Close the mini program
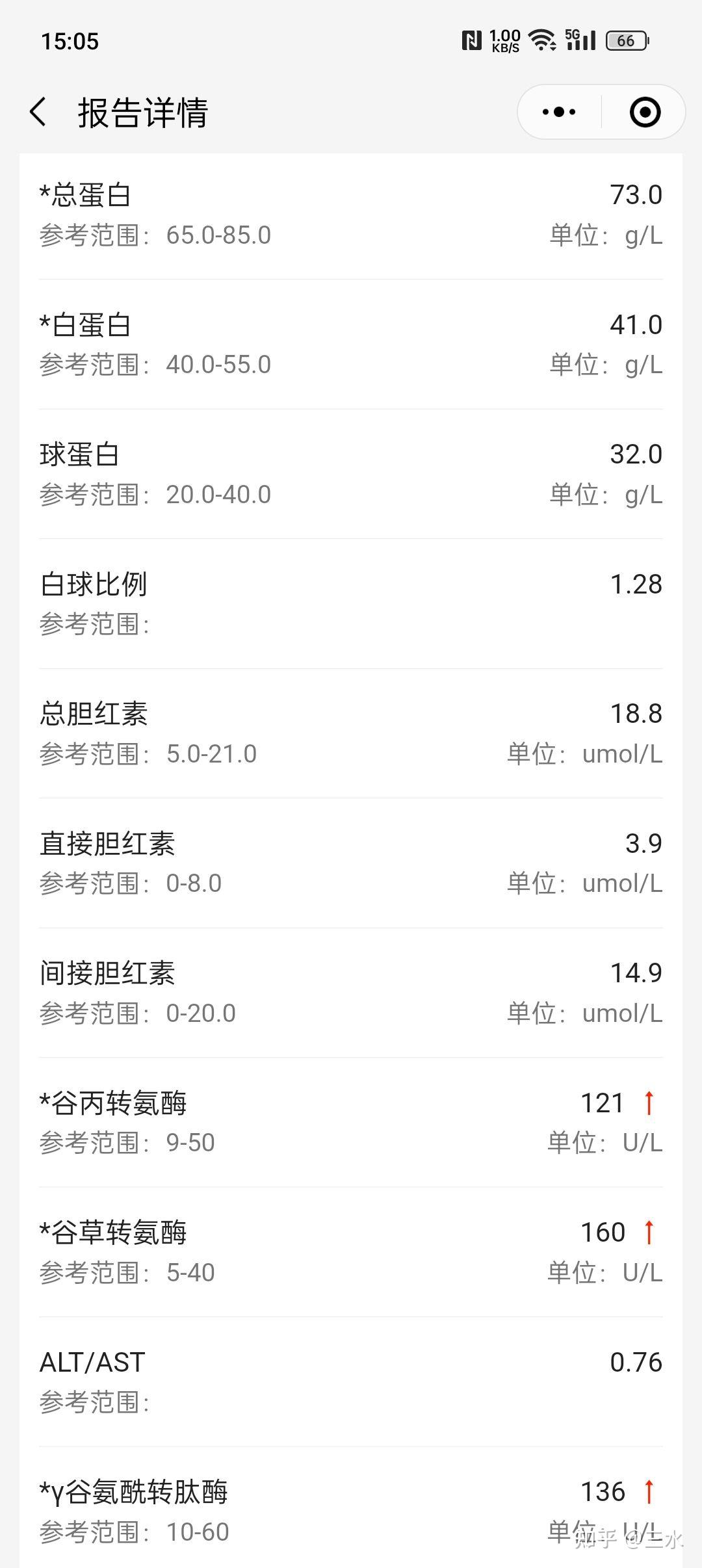The height and width of the screenshot is (1568, 702). 645,112
